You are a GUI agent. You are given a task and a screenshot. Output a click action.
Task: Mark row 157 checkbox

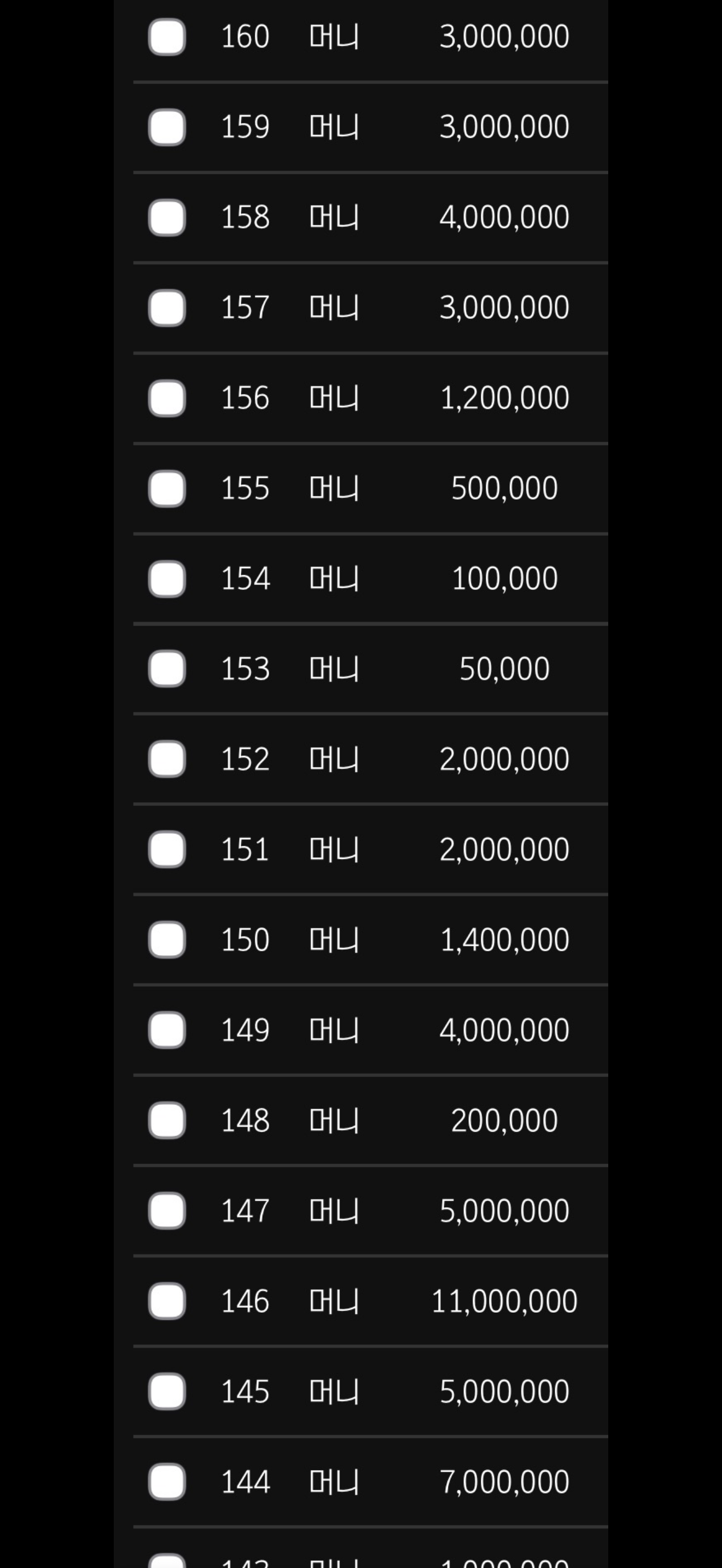pos(167,308)
